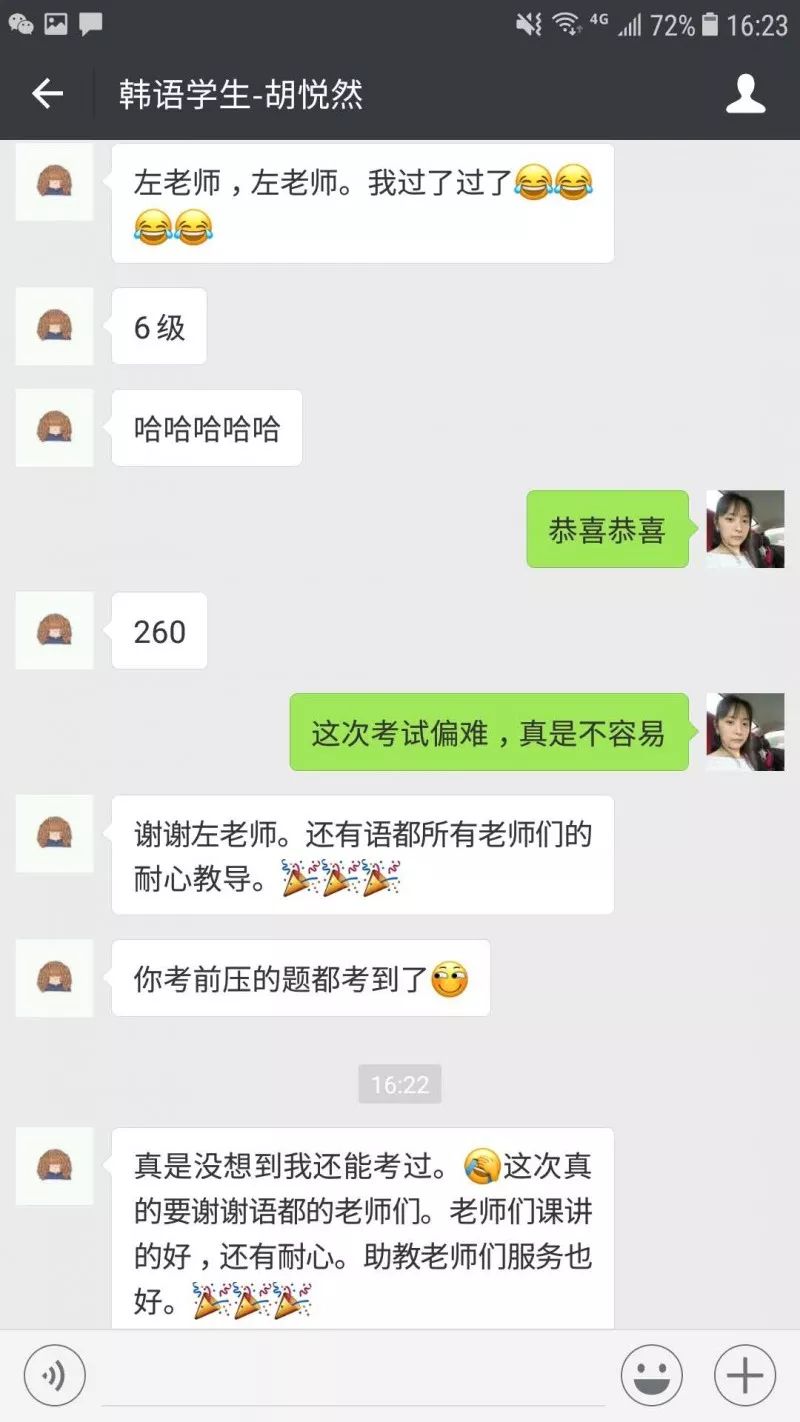
Task: Tap my avatar beside the "恭喜恭喜" message
Action: pyautogui.click(x=745, y=529)
